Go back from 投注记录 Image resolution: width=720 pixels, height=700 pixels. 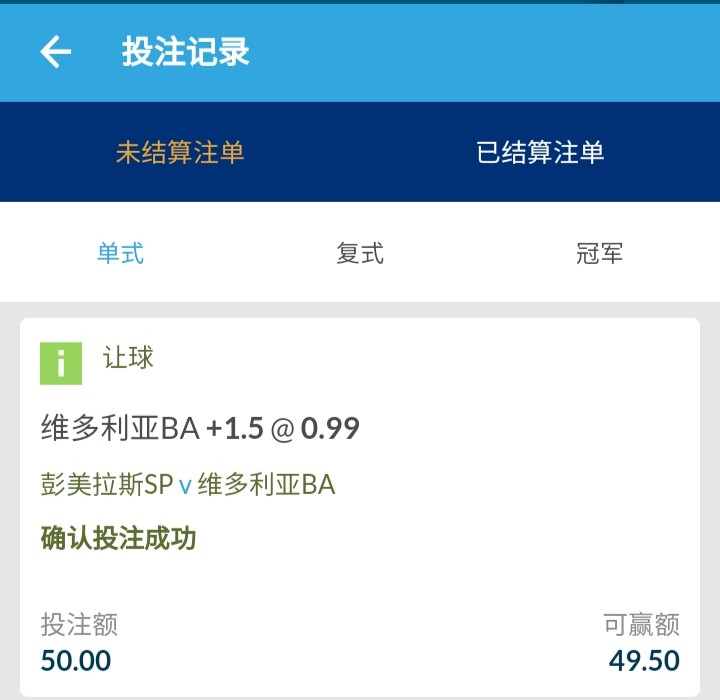click(55, 52)
